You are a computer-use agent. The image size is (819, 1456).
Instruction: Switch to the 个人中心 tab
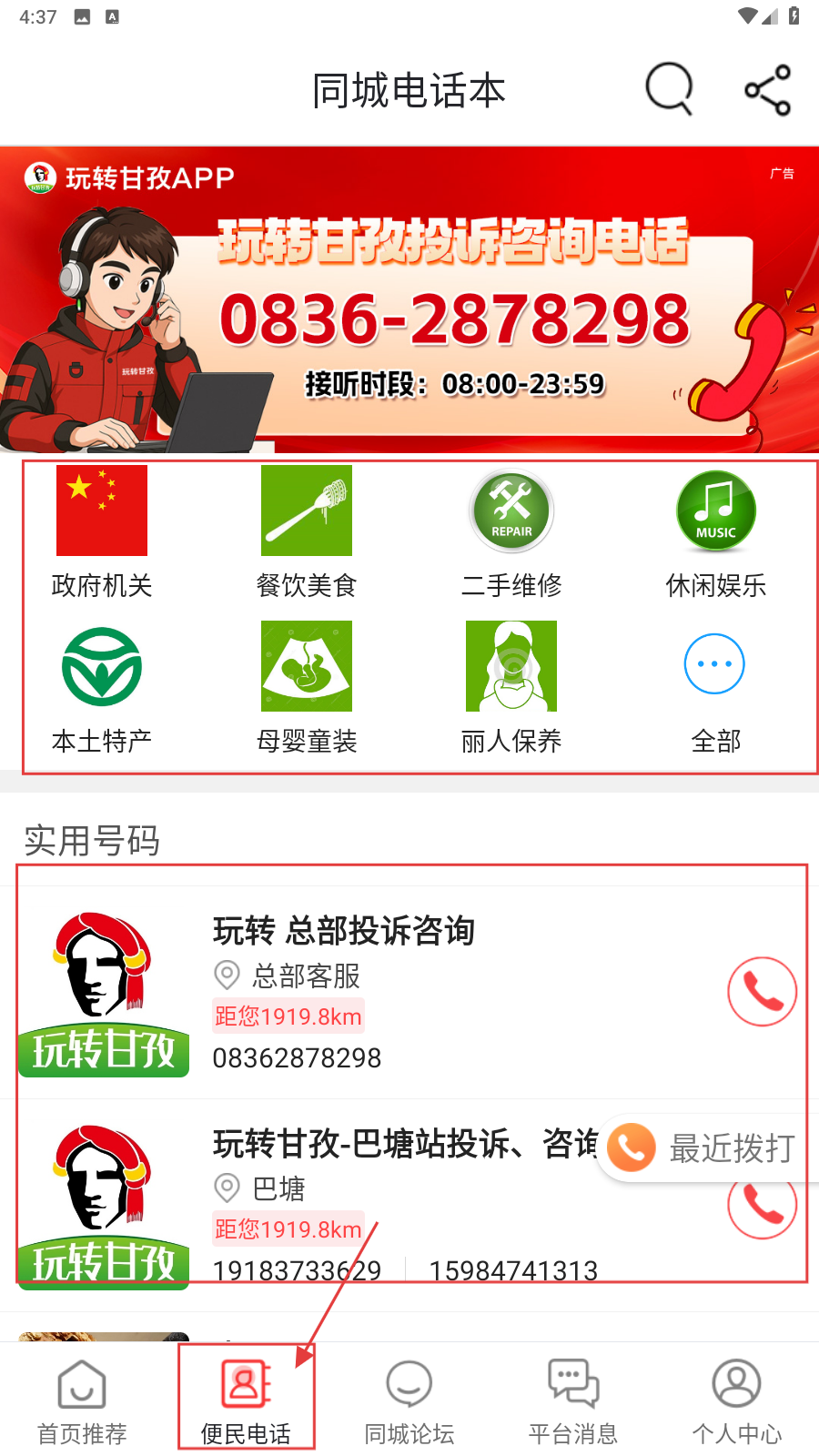(737, 1401)
